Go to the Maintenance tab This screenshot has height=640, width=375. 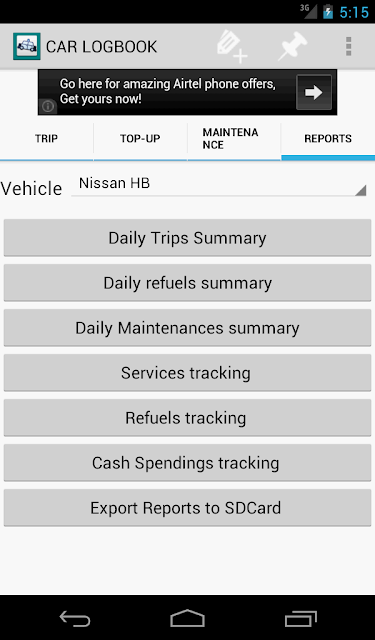click(x=234, y=139)
